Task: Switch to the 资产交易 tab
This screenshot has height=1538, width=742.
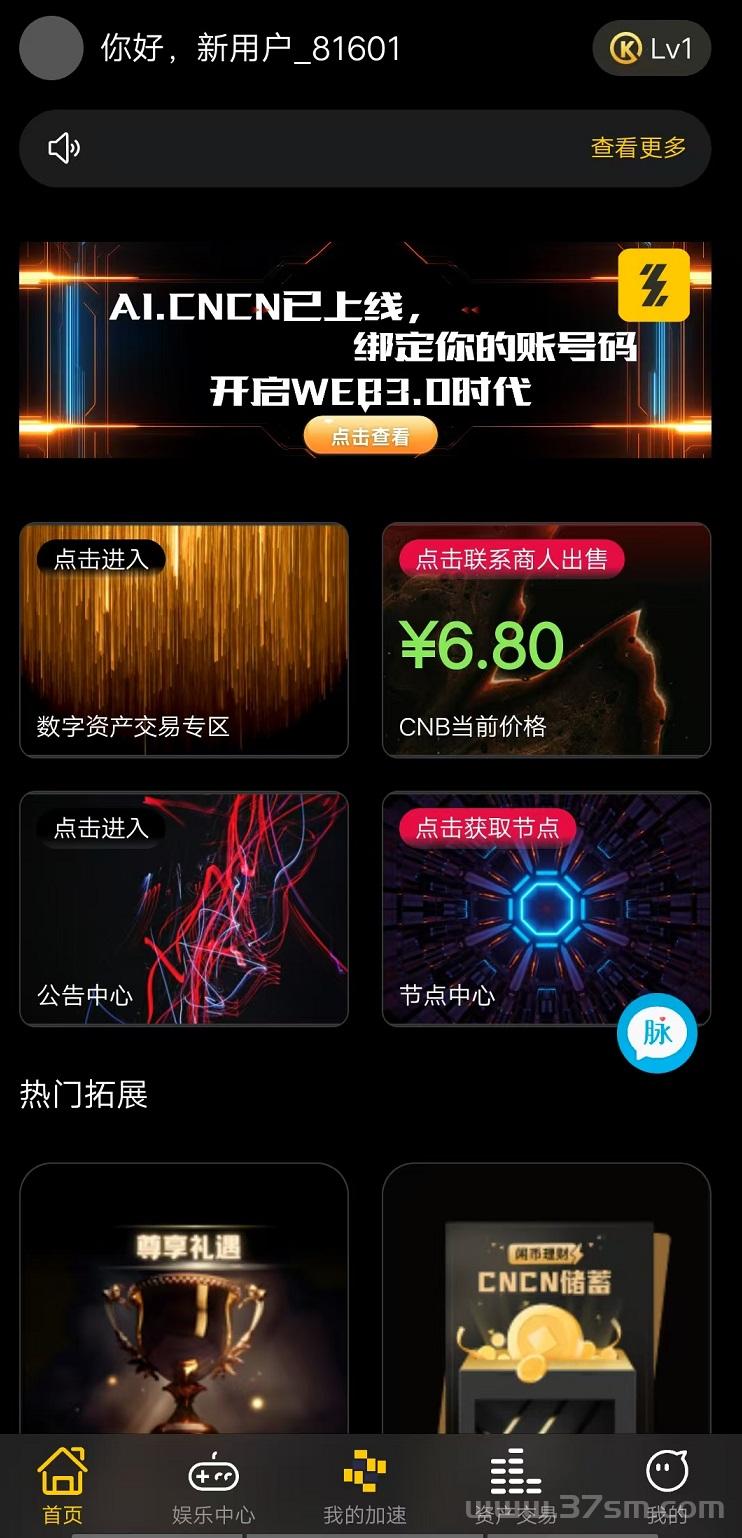Action: pyautogui.click(x=516, y=1486)
